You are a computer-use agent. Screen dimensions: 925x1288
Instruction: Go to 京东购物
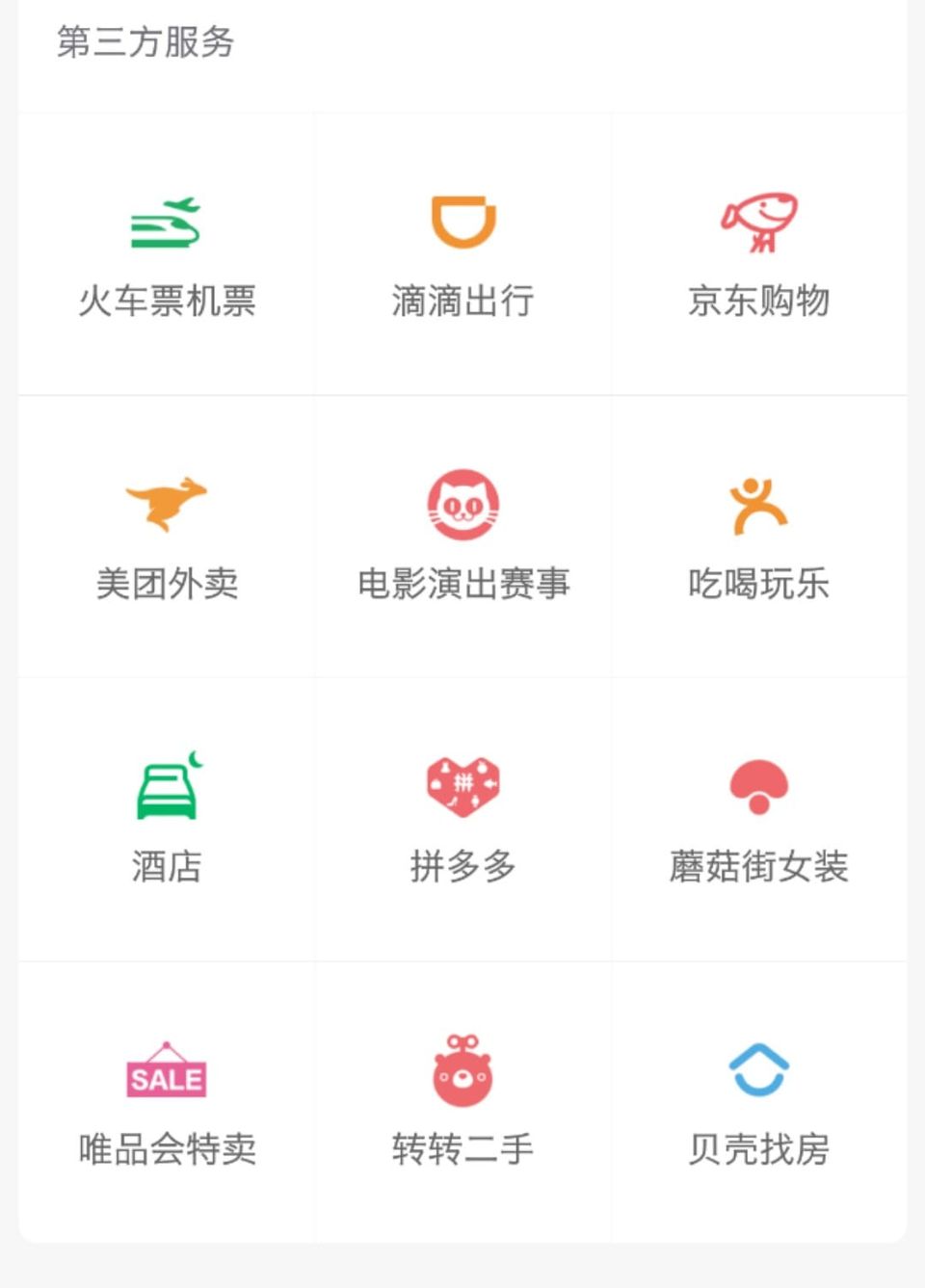[758, 254]
